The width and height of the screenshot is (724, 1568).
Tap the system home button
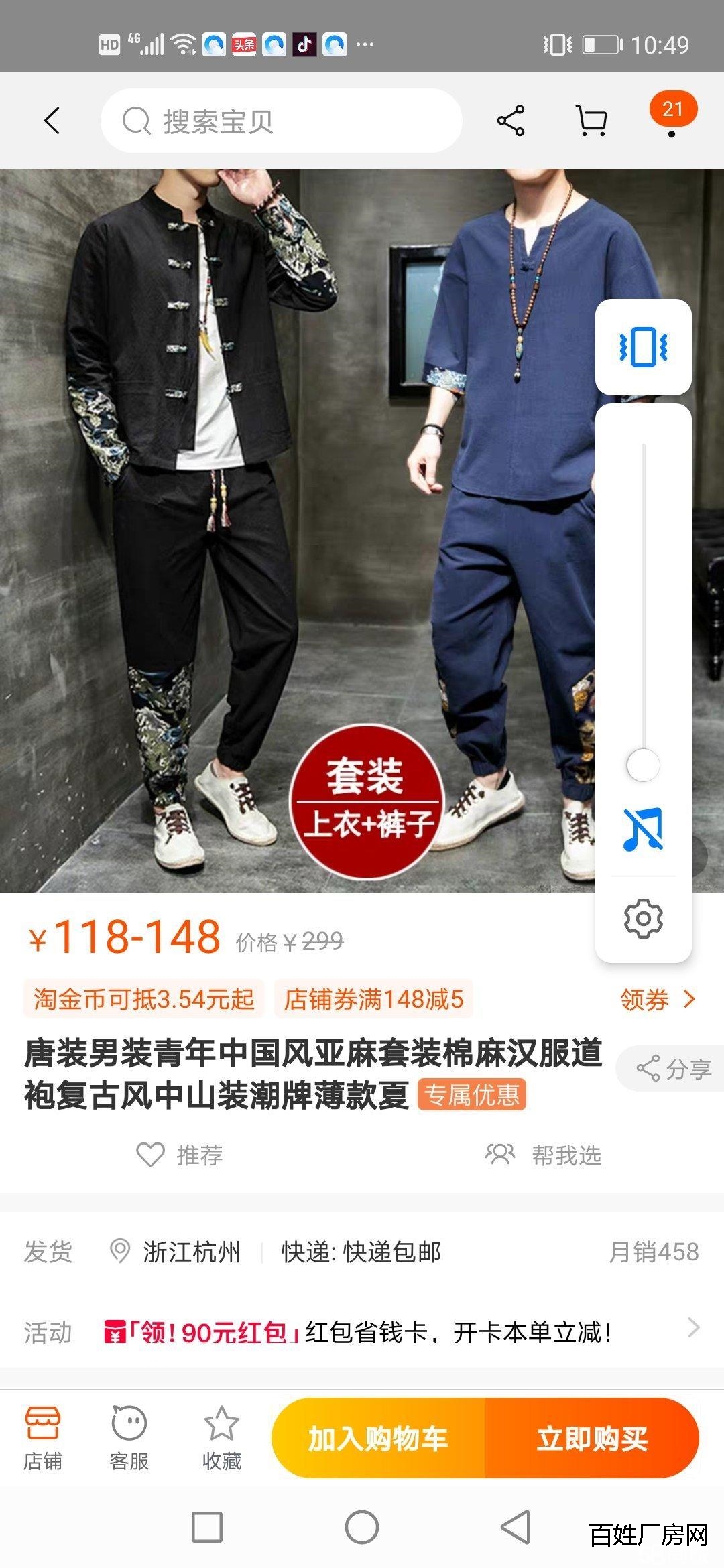[362, 1528]
